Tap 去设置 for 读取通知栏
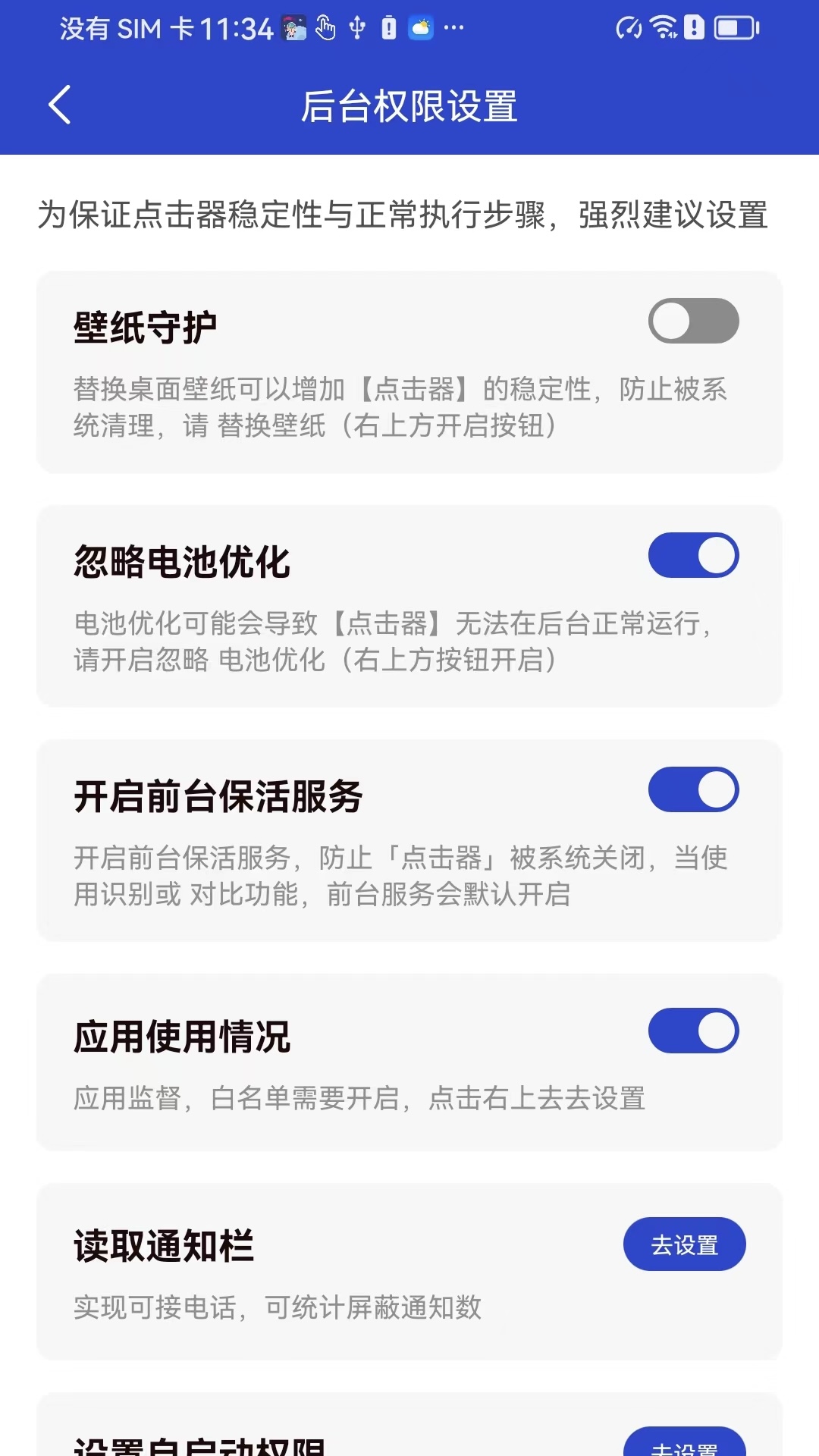819x1456 pixels. 684,1244
